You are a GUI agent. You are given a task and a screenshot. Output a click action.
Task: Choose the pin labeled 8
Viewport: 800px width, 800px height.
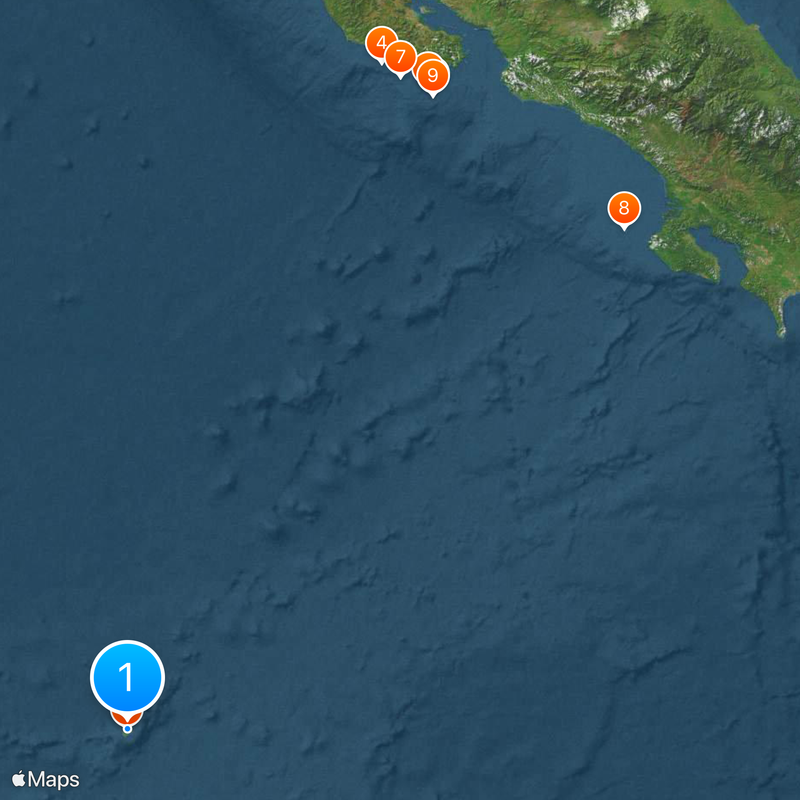(x=624, y=208)
